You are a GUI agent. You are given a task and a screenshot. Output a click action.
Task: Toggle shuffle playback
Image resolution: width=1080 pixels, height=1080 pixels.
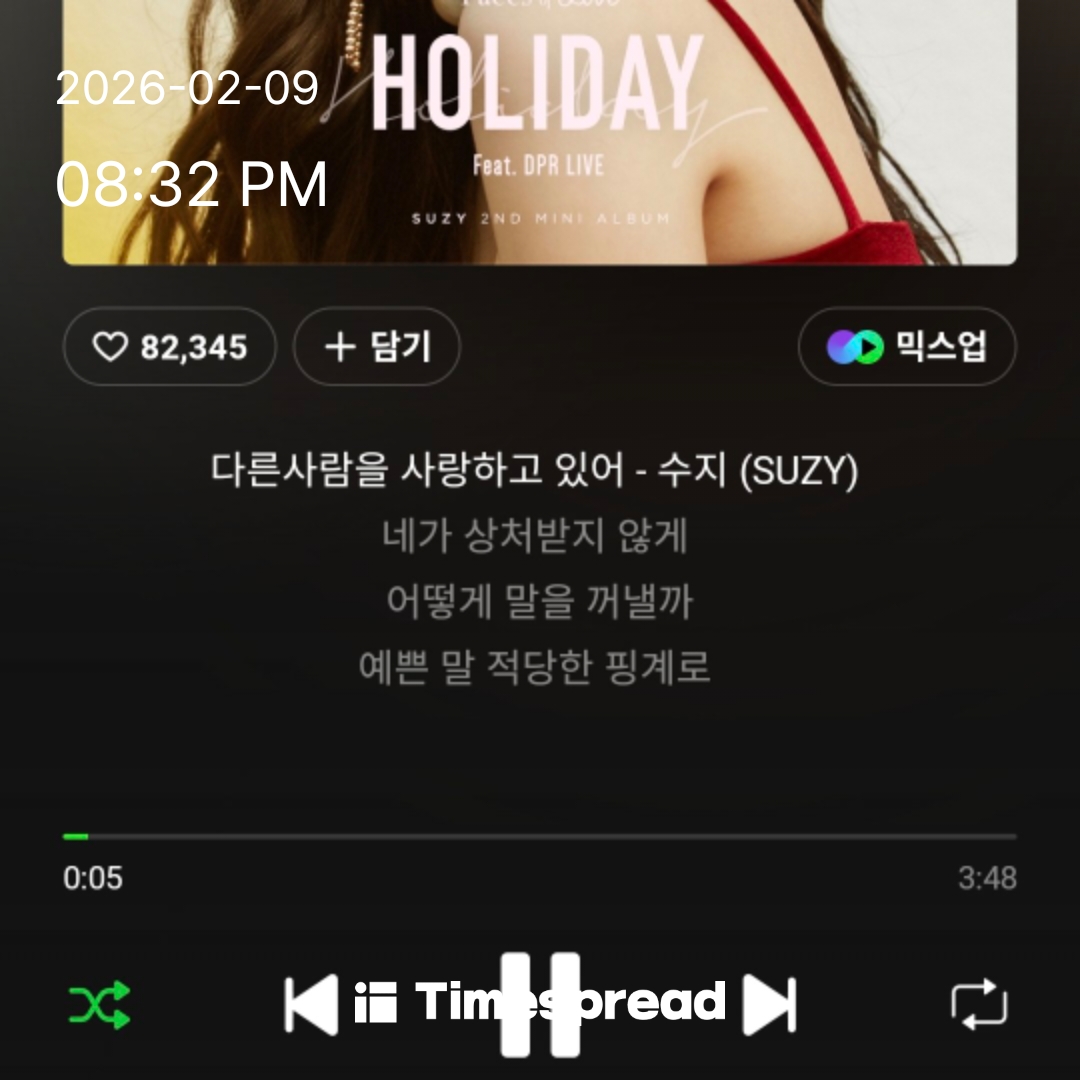(x=99, y=1004)
